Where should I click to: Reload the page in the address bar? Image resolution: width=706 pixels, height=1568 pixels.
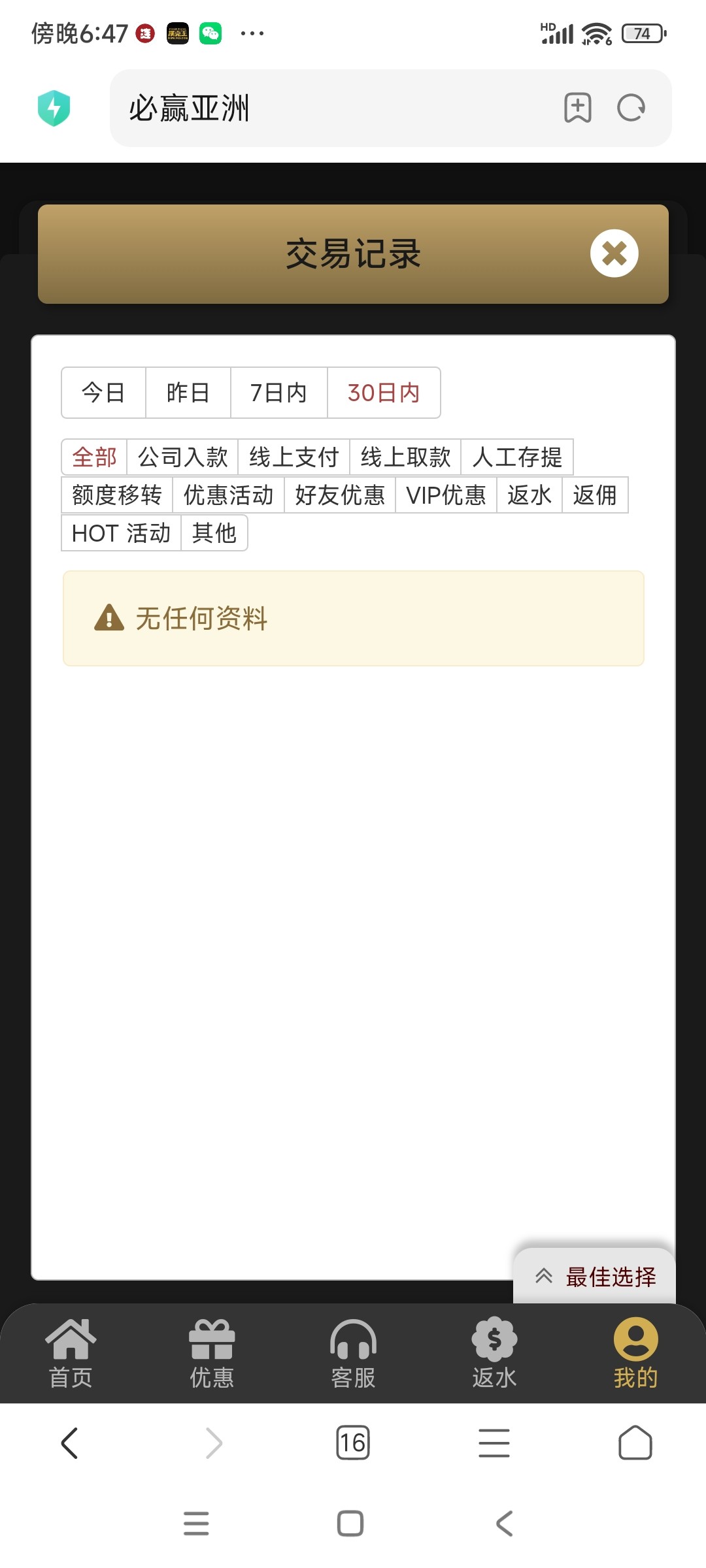[631, 108]
